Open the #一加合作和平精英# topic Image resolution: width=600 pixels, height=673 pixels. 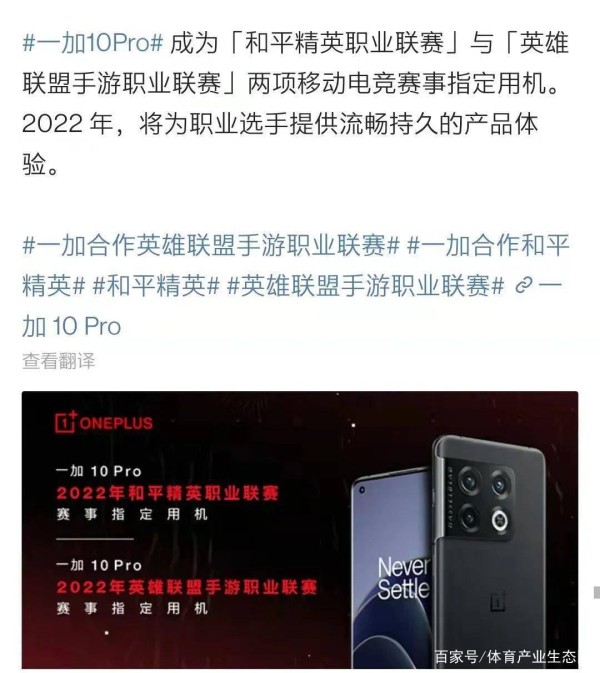coord(490,245)
